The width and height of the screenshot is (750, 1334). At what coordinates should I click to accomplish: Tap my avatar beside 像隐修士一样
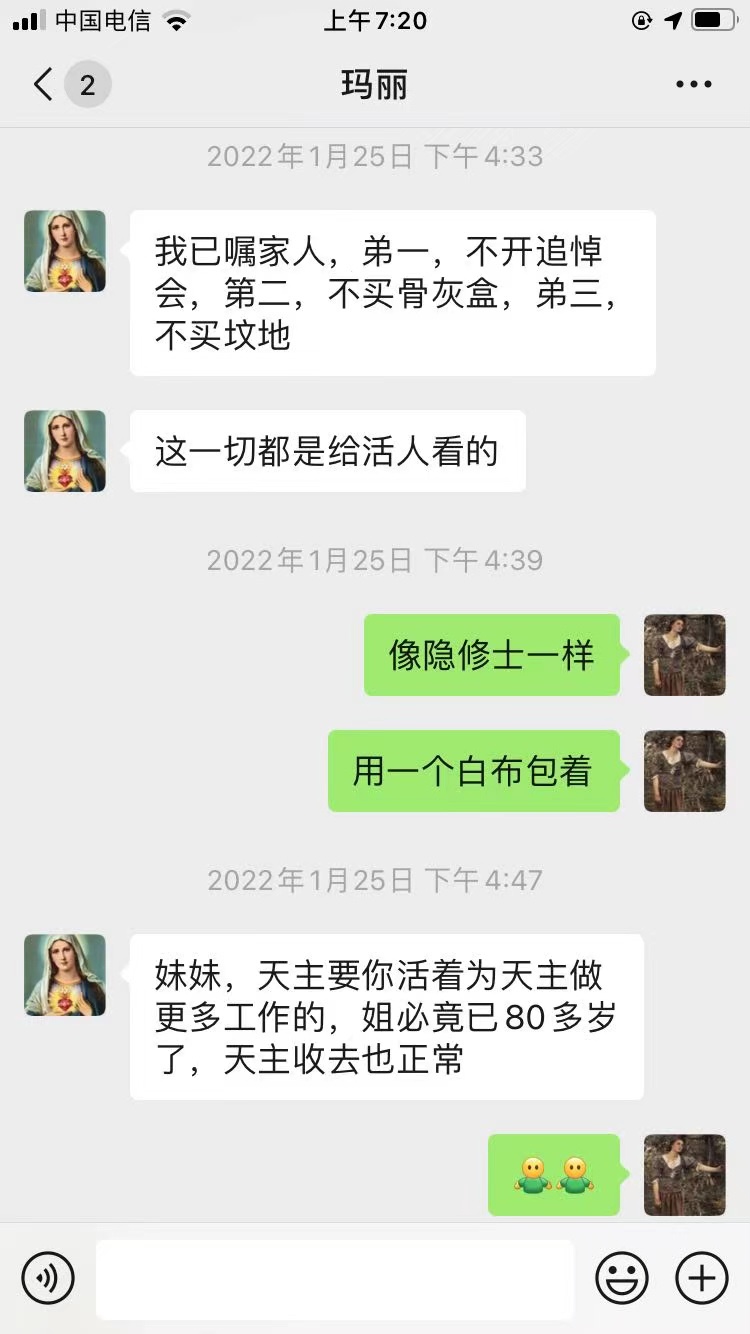(x=684, y=655)
